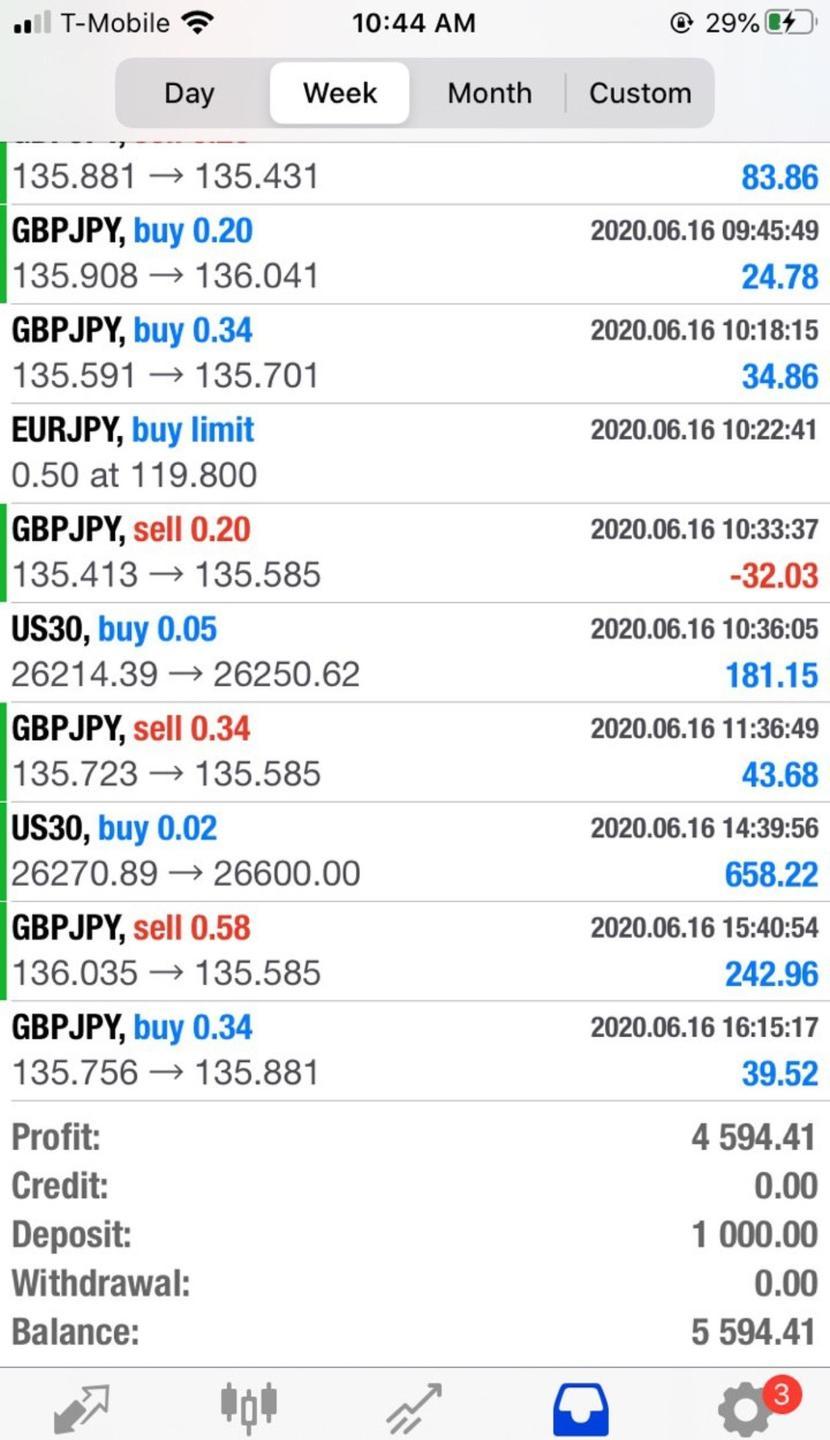Open GBPJPY buy 0.34 trade at 16:15:17
The width and height of the screenshot is (830, 1440).
[415, 1050]
